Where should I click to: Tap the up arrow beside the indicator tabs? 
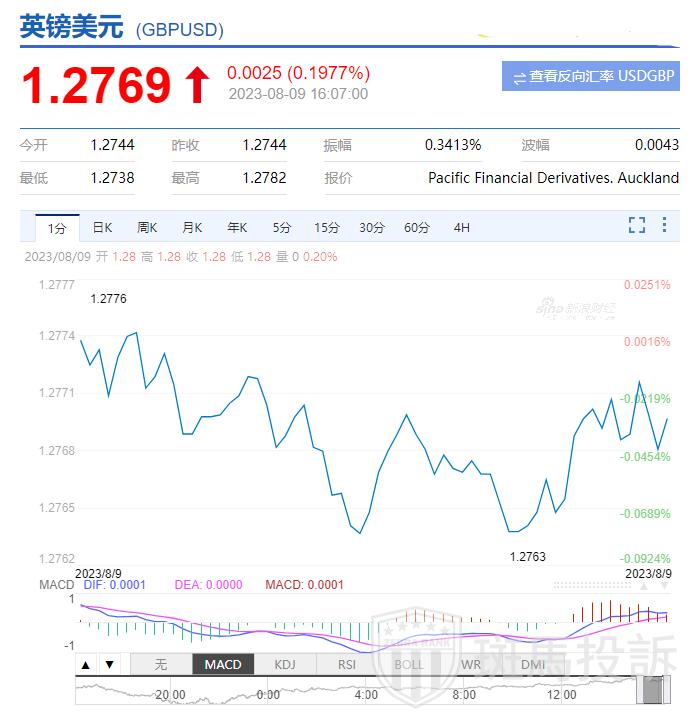click(x=86, y=664)
